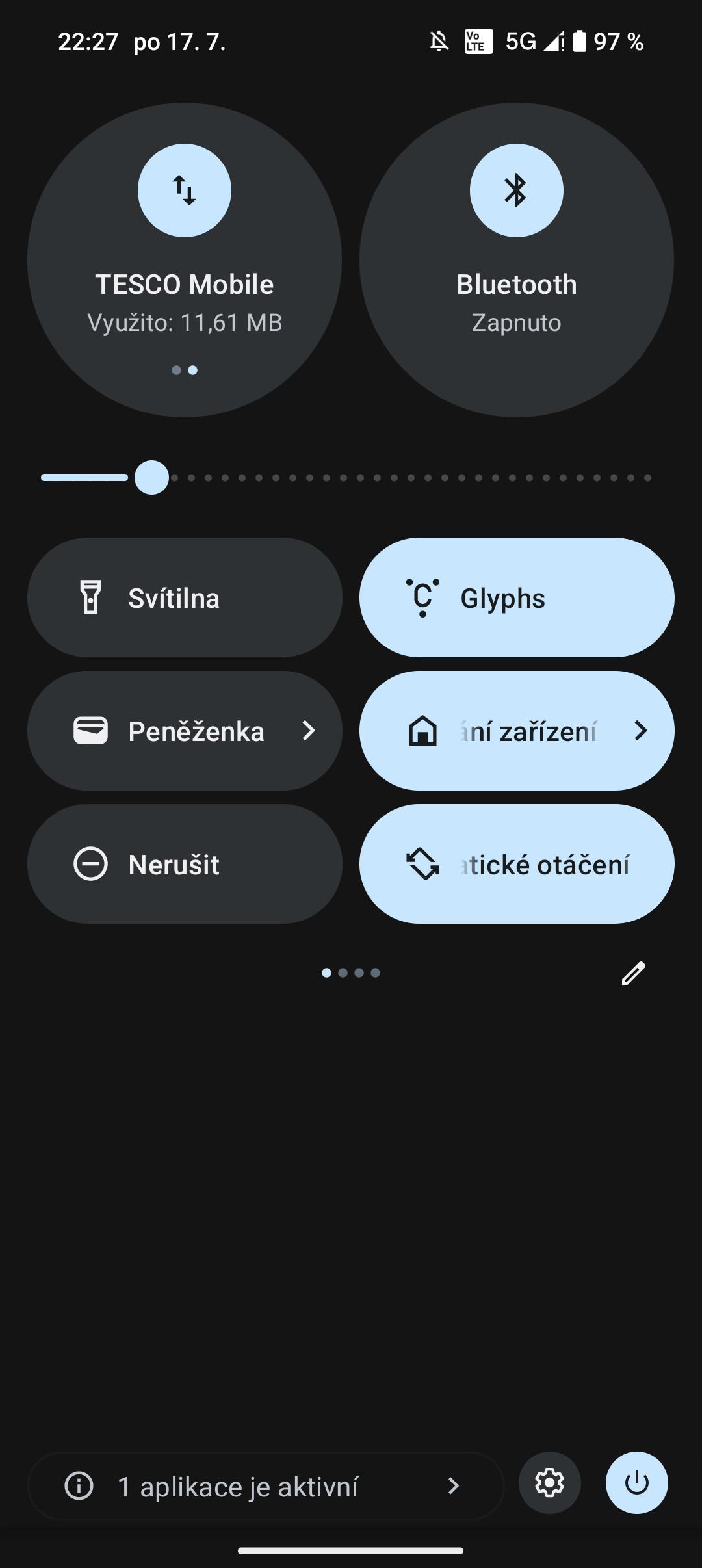Open Peněženka wallet tile
This screenshot has height=1568, width=702.
pyautogui.click(x=185, y=731)
